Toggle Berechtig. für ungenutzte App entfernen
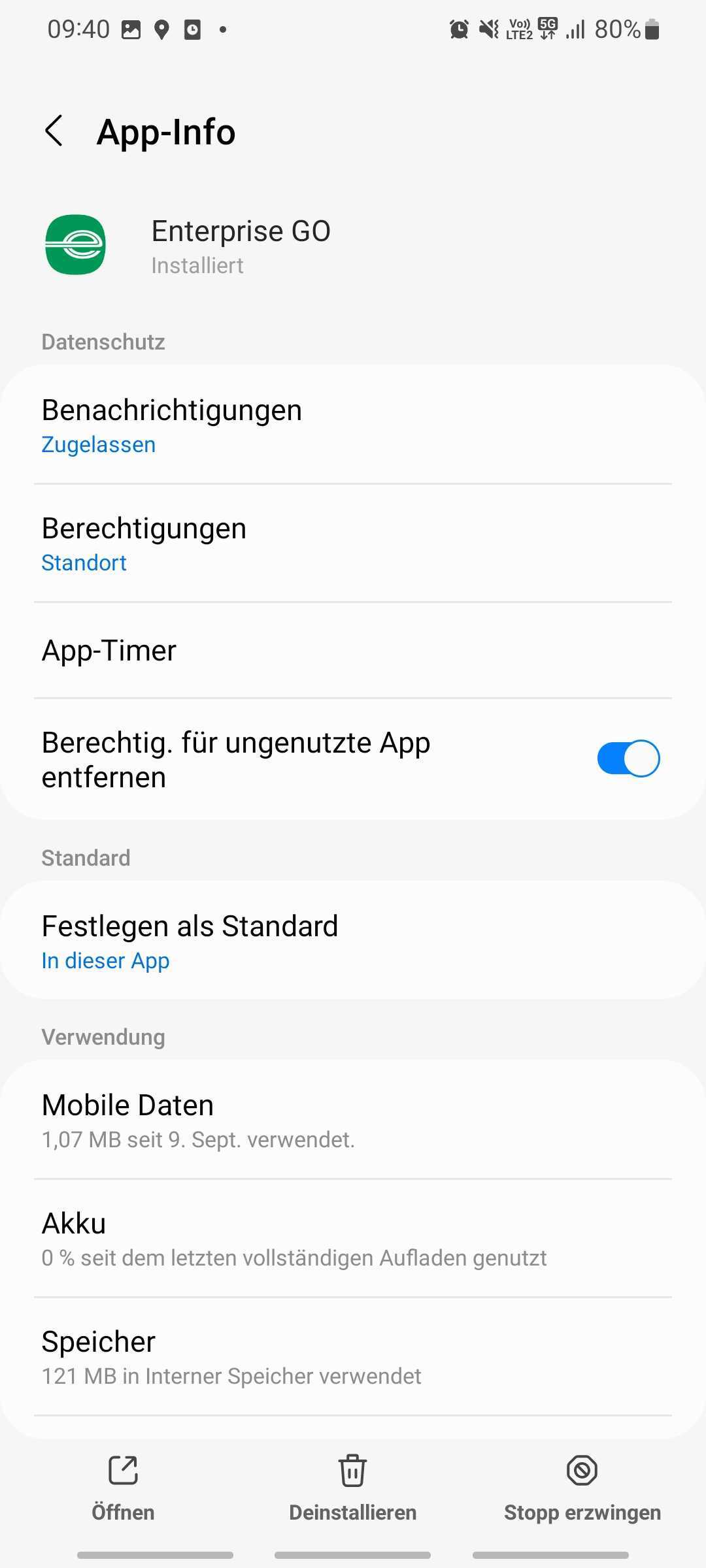Viewport: 706px width, 1568px height. pyautogui.click(x=628, y=759)
